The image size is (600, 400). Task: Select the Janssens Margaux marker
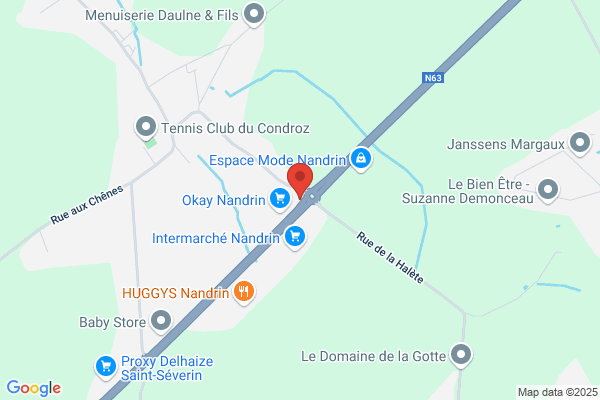(x=580, y=144)
